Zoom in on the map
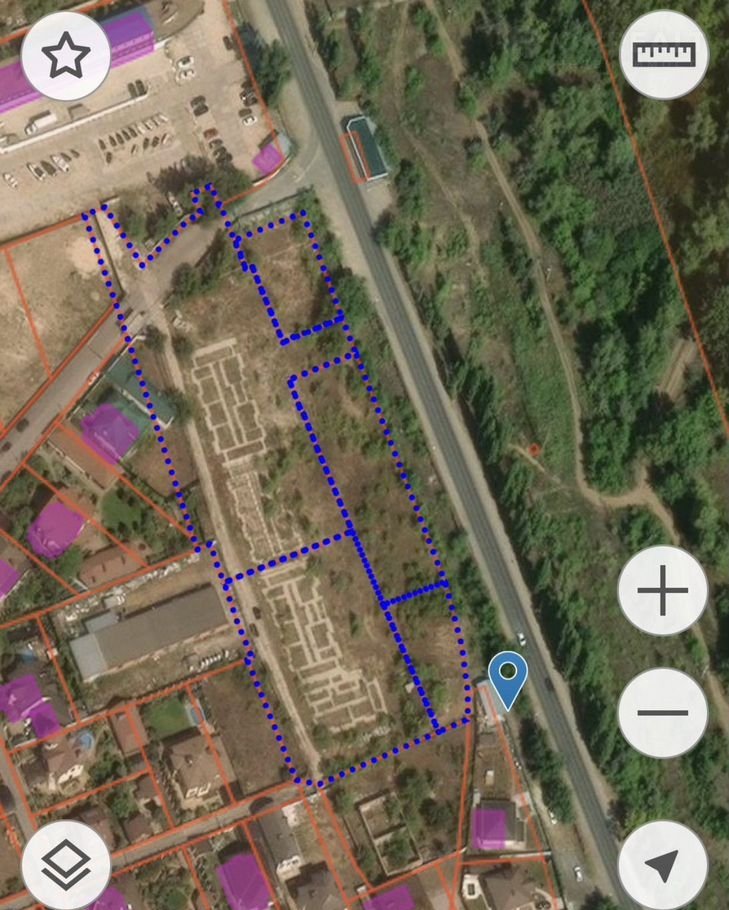 tap(663, 591)
